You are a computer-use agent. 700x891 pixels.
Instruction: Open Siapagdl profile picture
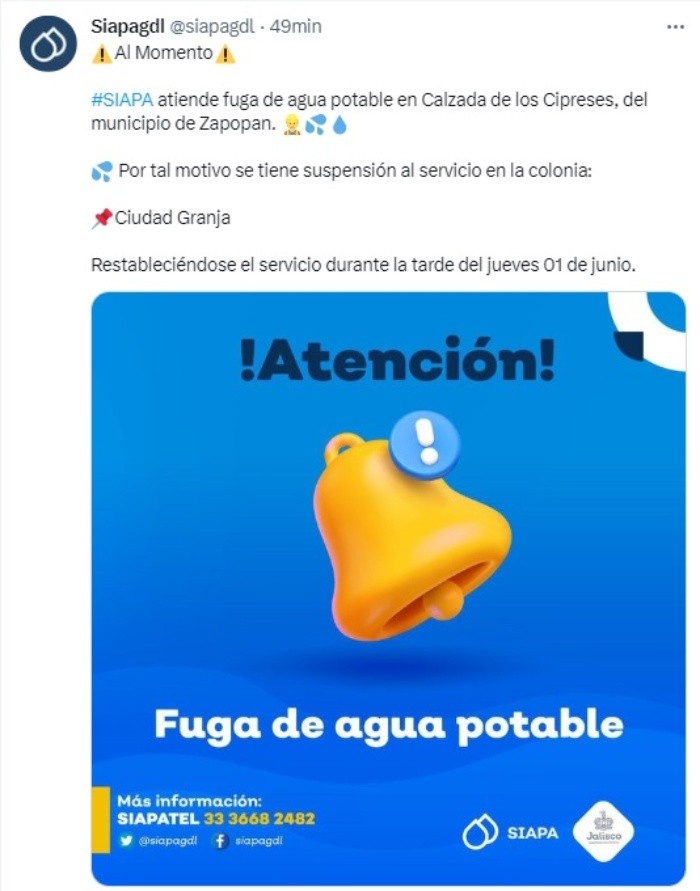[48, 44]
